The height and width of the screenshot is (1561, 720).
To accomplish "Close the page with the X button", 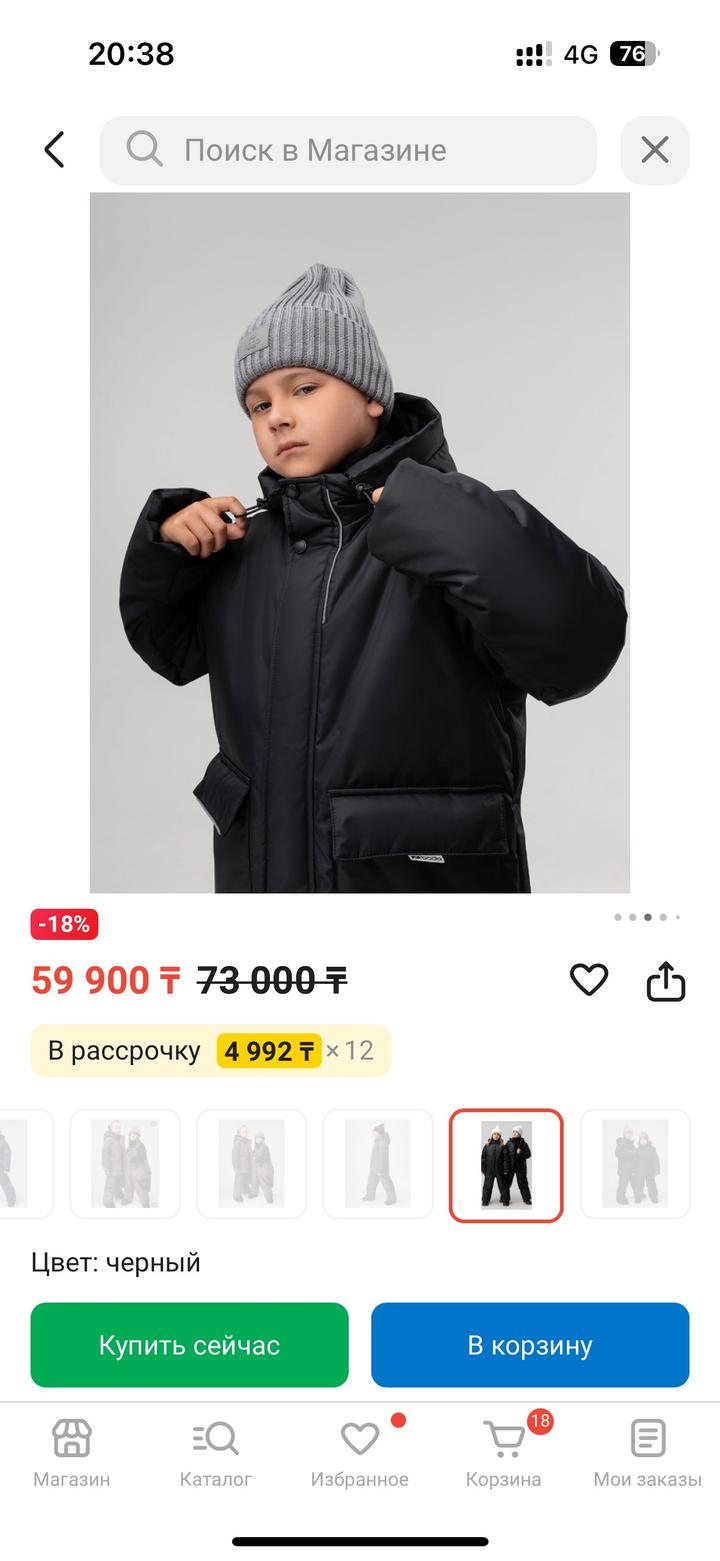I will [654, 150].
